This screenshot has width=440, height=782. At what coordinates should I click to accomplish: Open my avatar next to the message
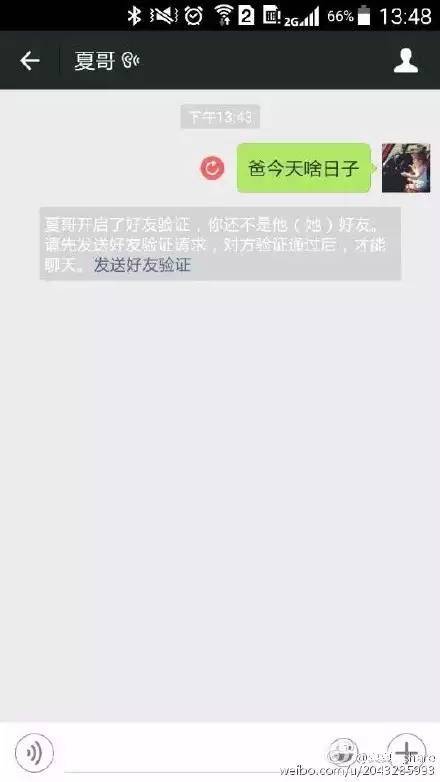(x=406, y=168)
